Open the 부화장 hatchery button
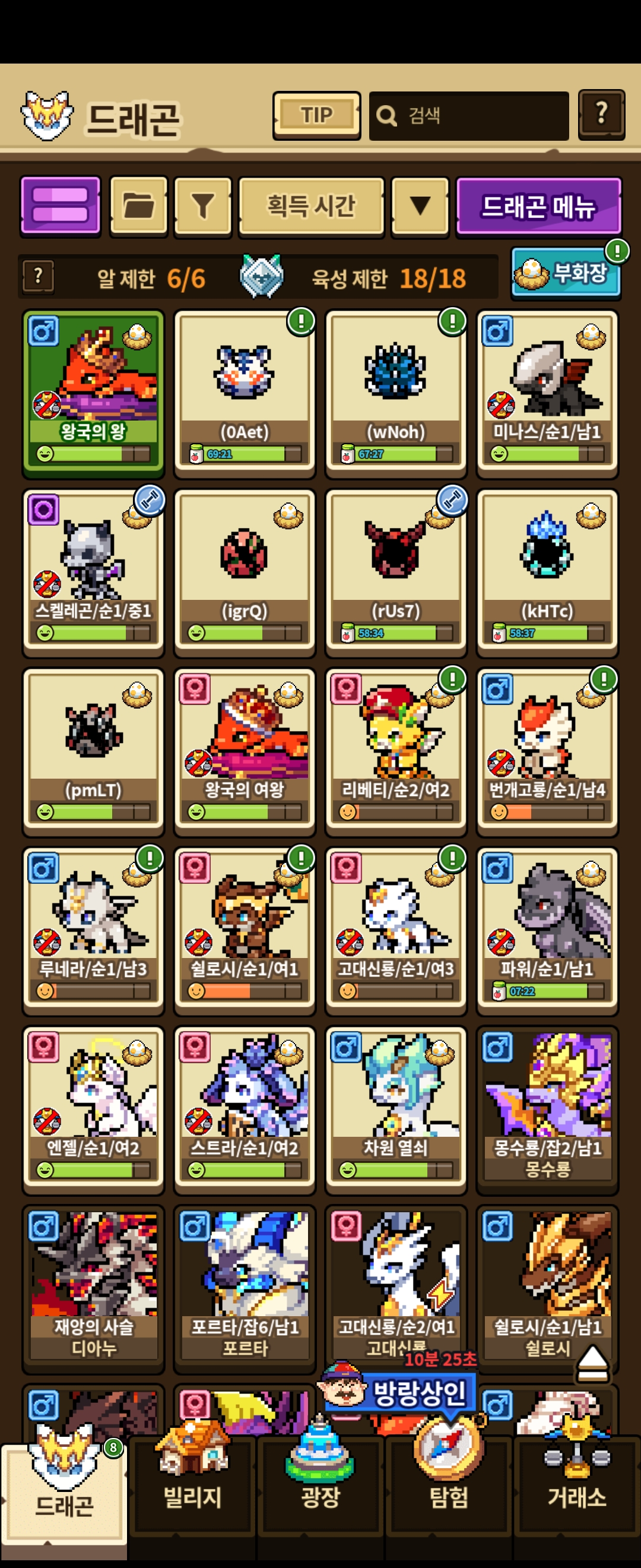 click(x=565, y=273)
